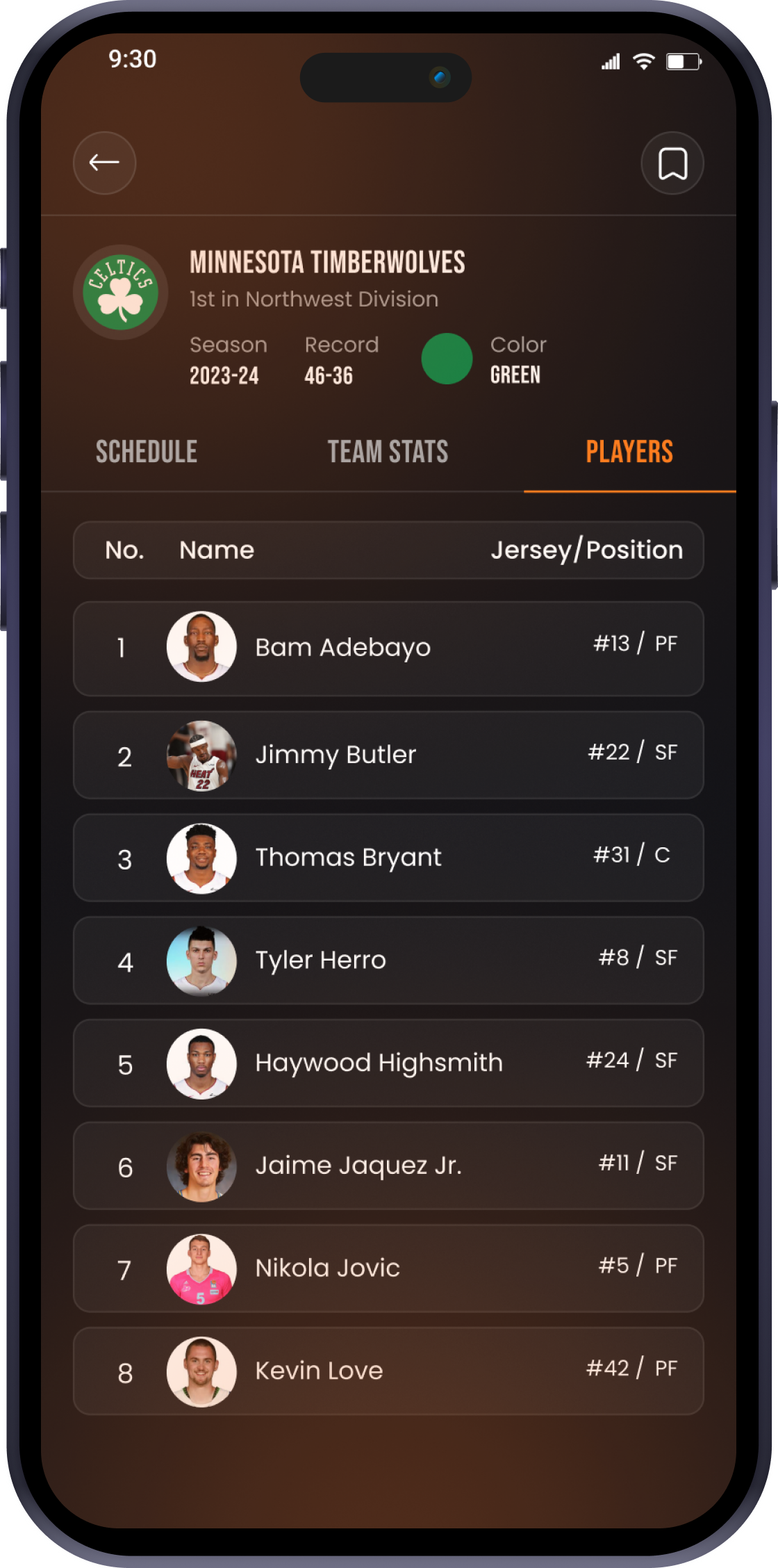
Task: Select the Players tab
Action: 629,452
